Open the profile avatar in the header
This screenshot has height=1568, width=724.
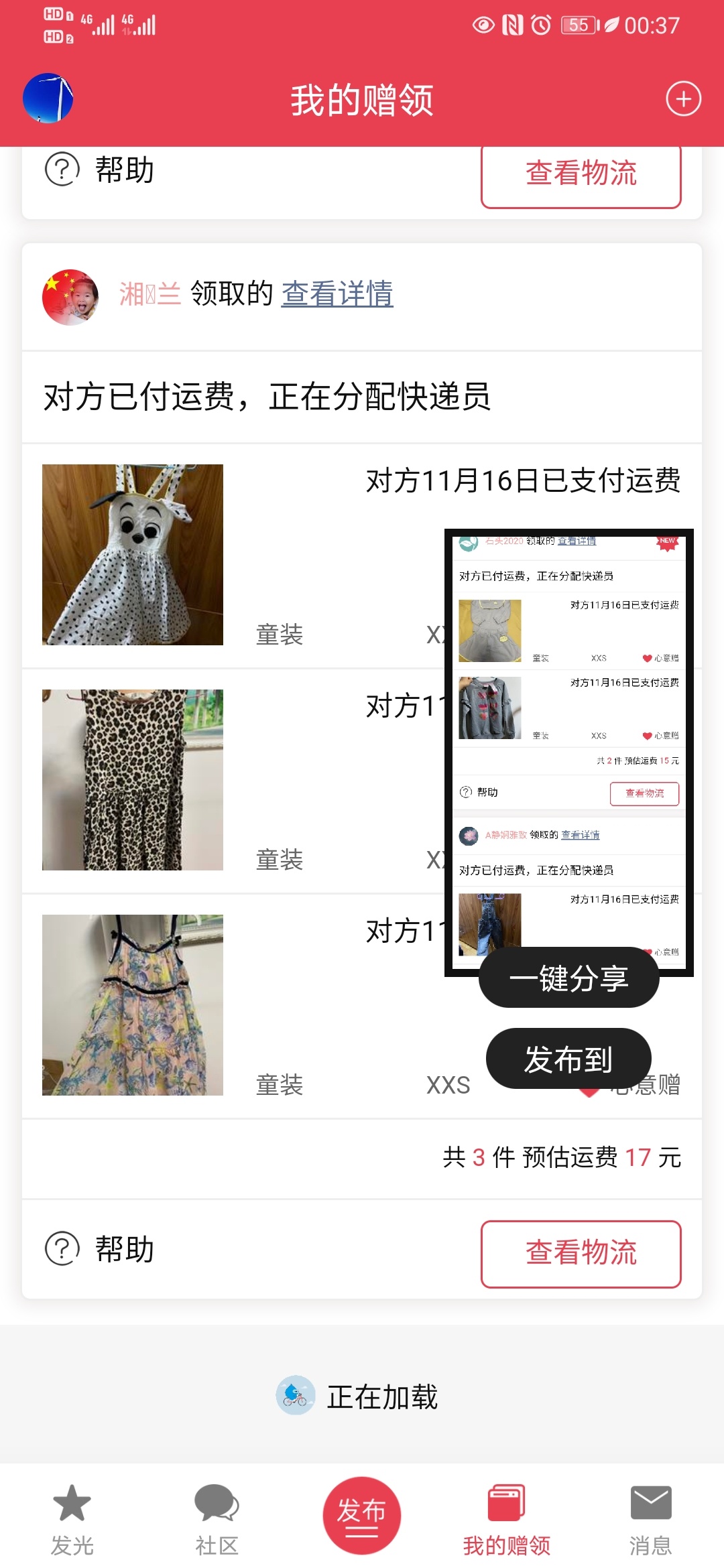pos(48,99)
